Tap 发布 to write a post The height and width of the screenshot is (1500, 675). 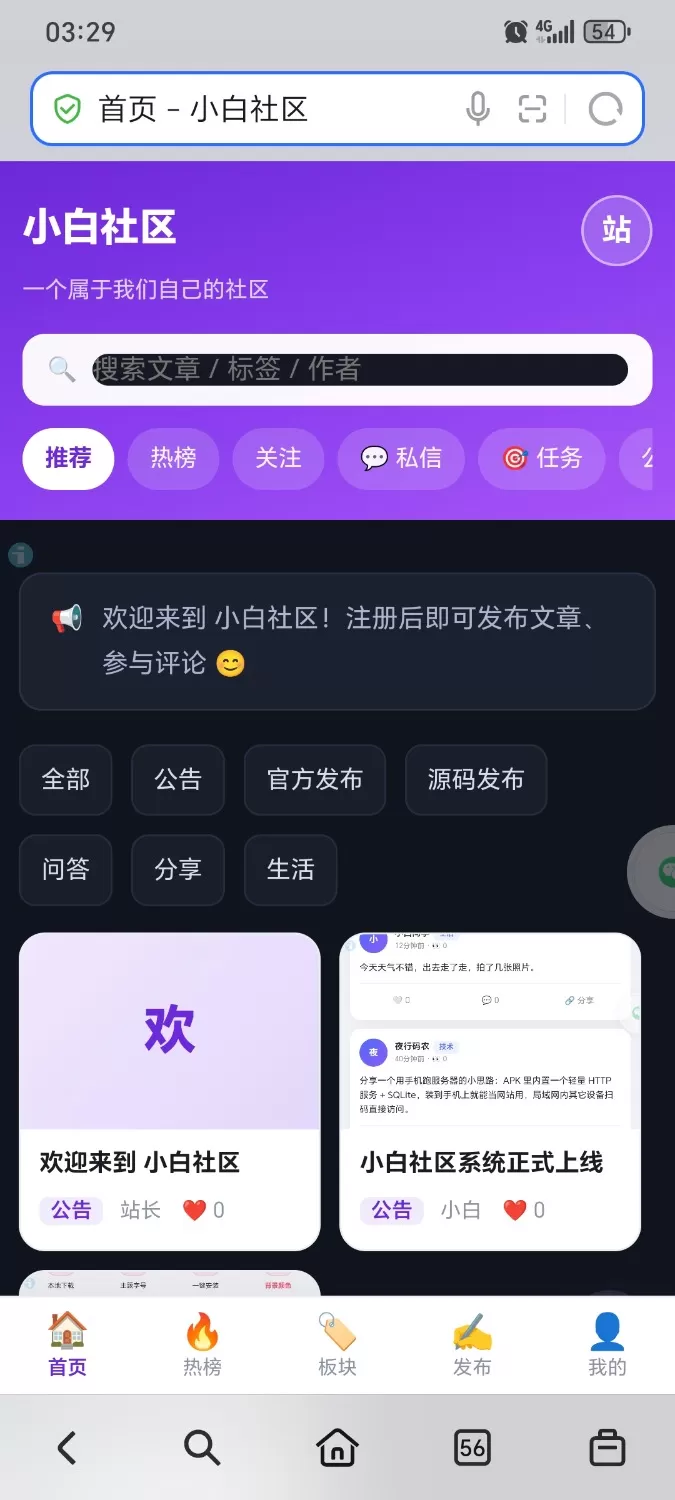point(472,1346)
